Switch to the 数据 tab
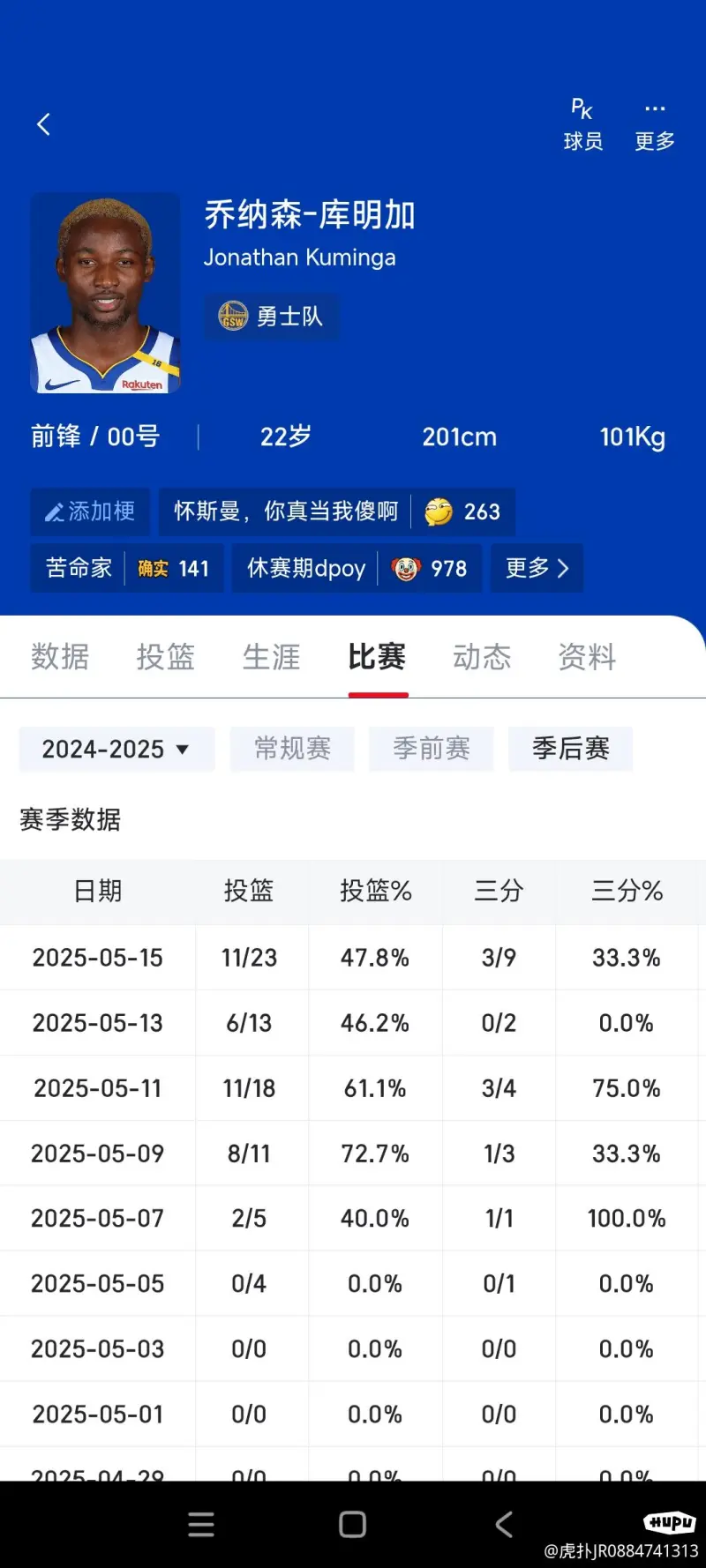Viewport: 706px width, 1568px height. tap(60, 657)
